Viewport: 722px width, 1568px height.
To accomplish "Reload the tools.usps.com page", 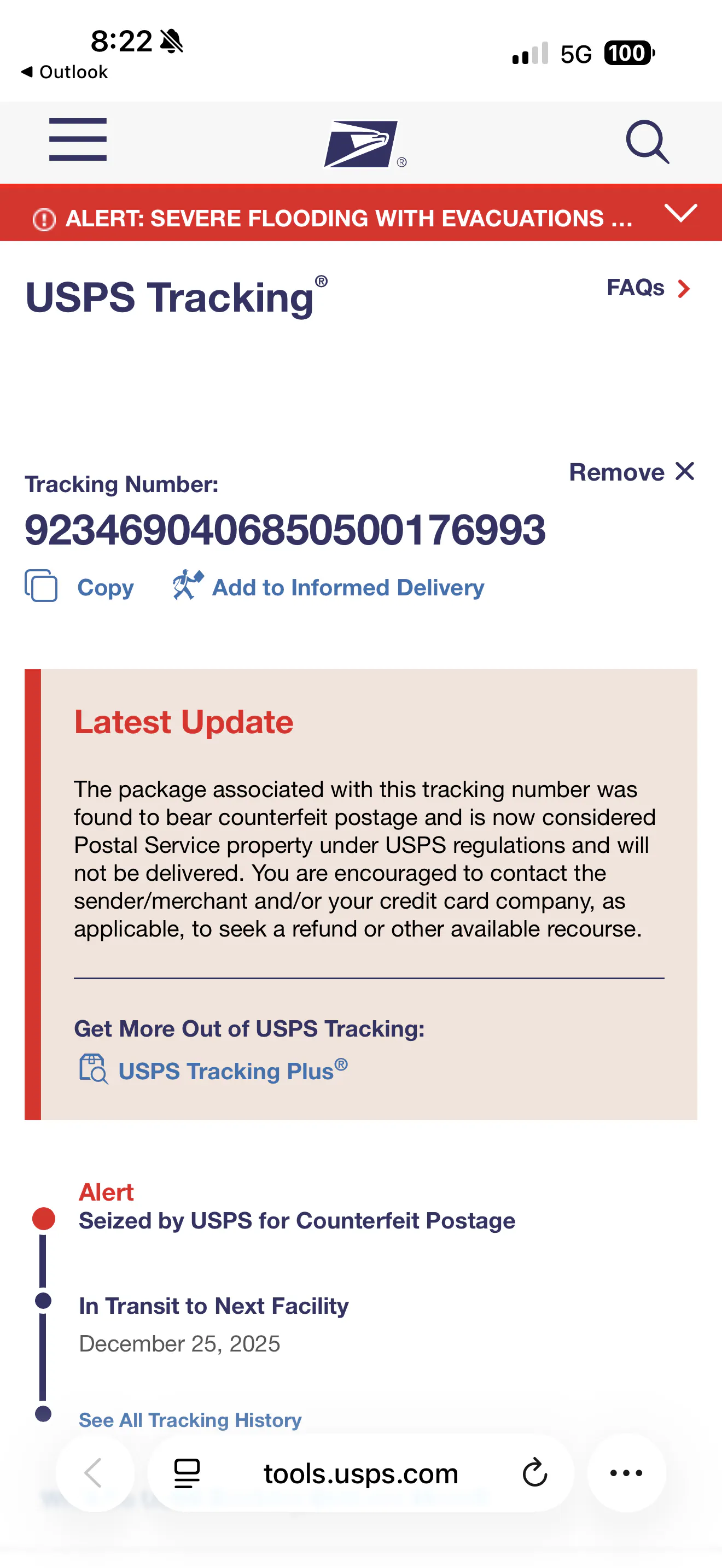I will tap(534, 1473).
